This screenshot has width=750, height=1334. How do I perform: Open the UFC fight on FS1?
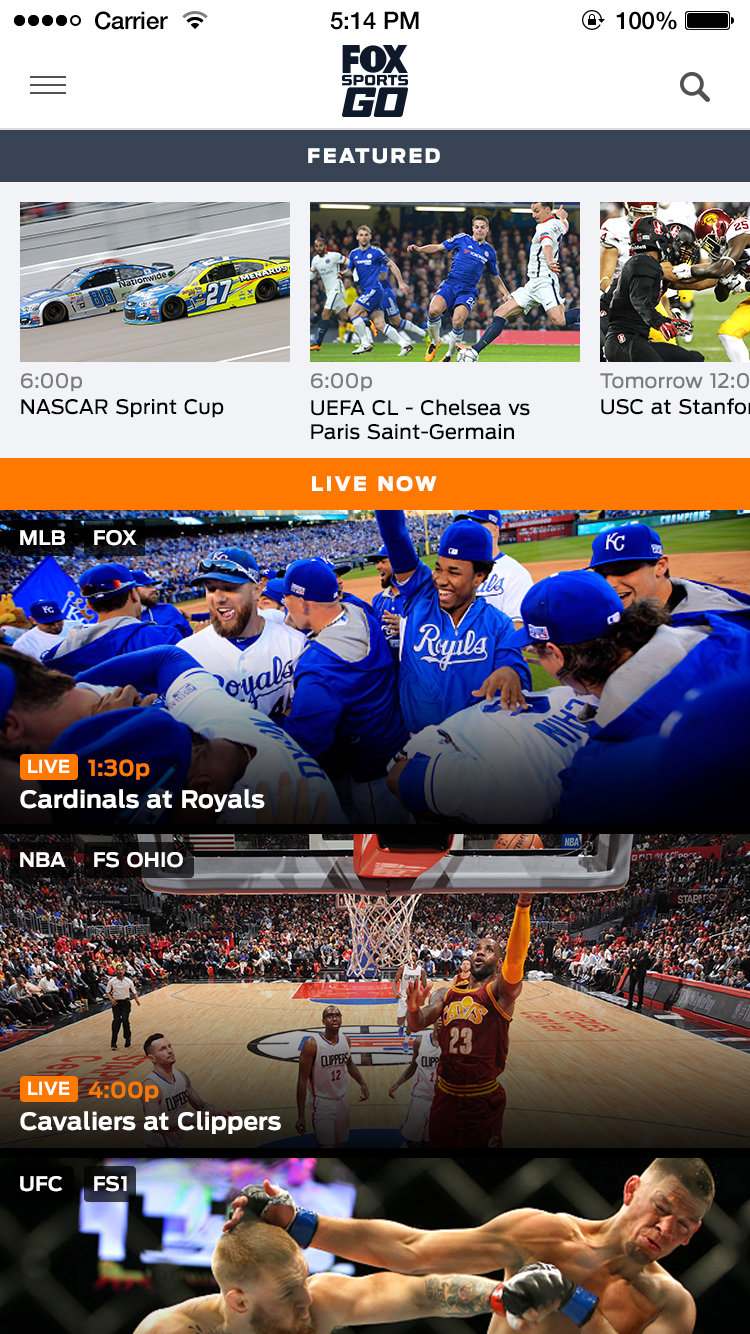375,1246
